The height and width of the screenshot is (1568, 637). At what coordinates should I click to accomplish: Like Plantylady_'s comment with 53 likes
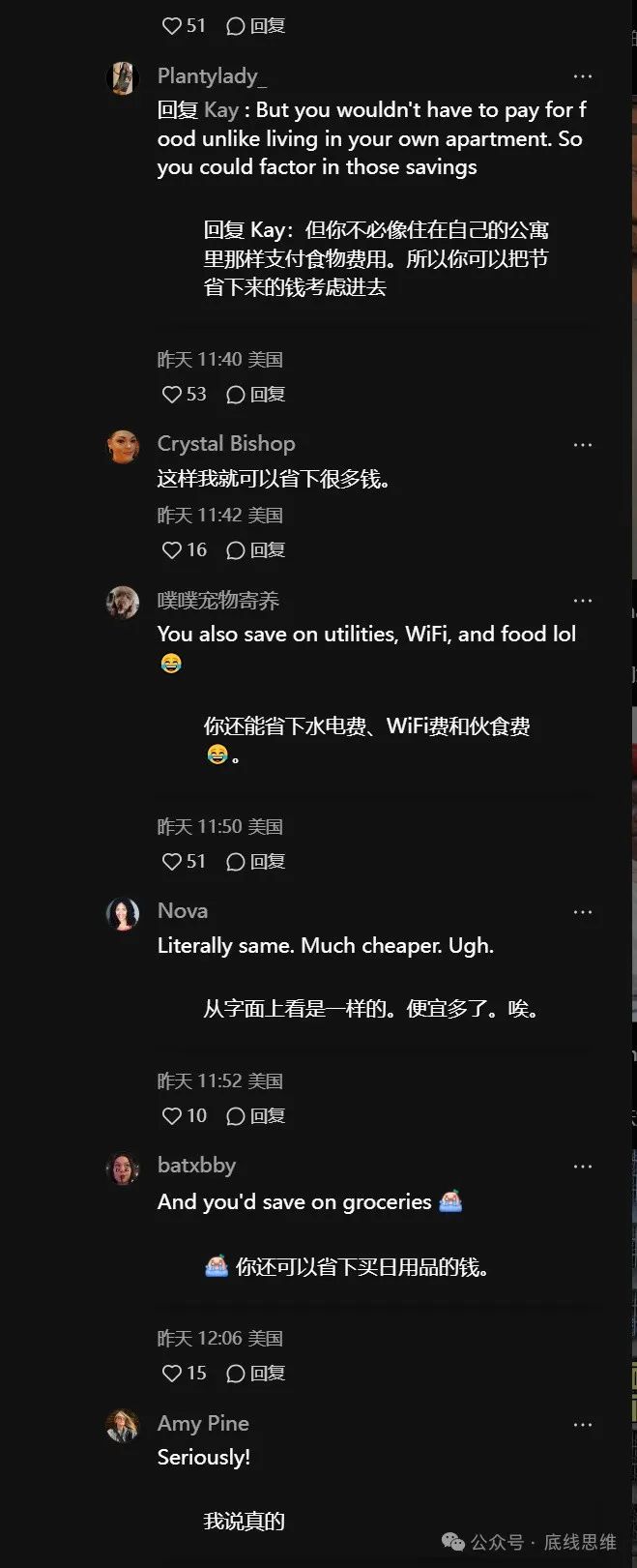pos(172,394)
